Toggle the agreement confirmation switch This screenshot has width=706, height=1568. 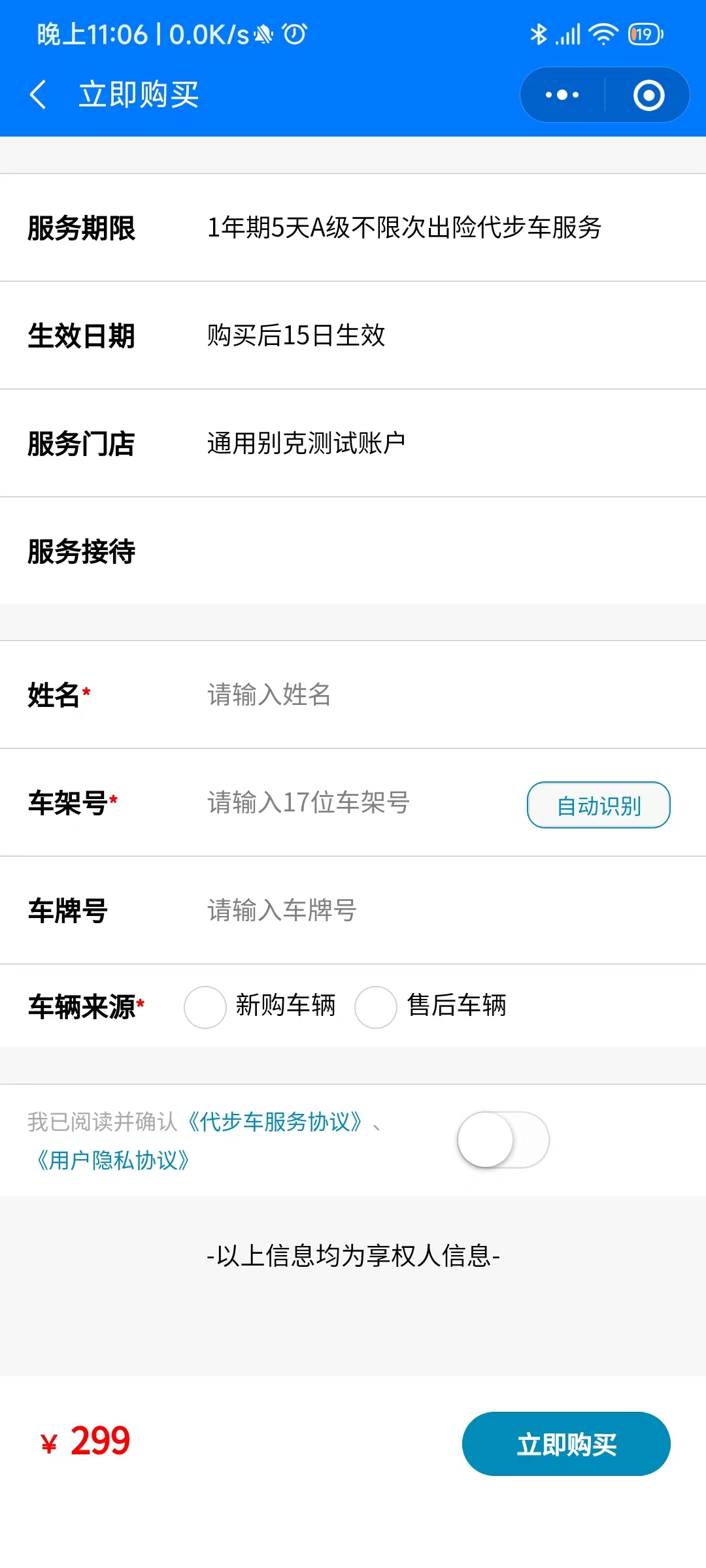tap(503, 1140)
